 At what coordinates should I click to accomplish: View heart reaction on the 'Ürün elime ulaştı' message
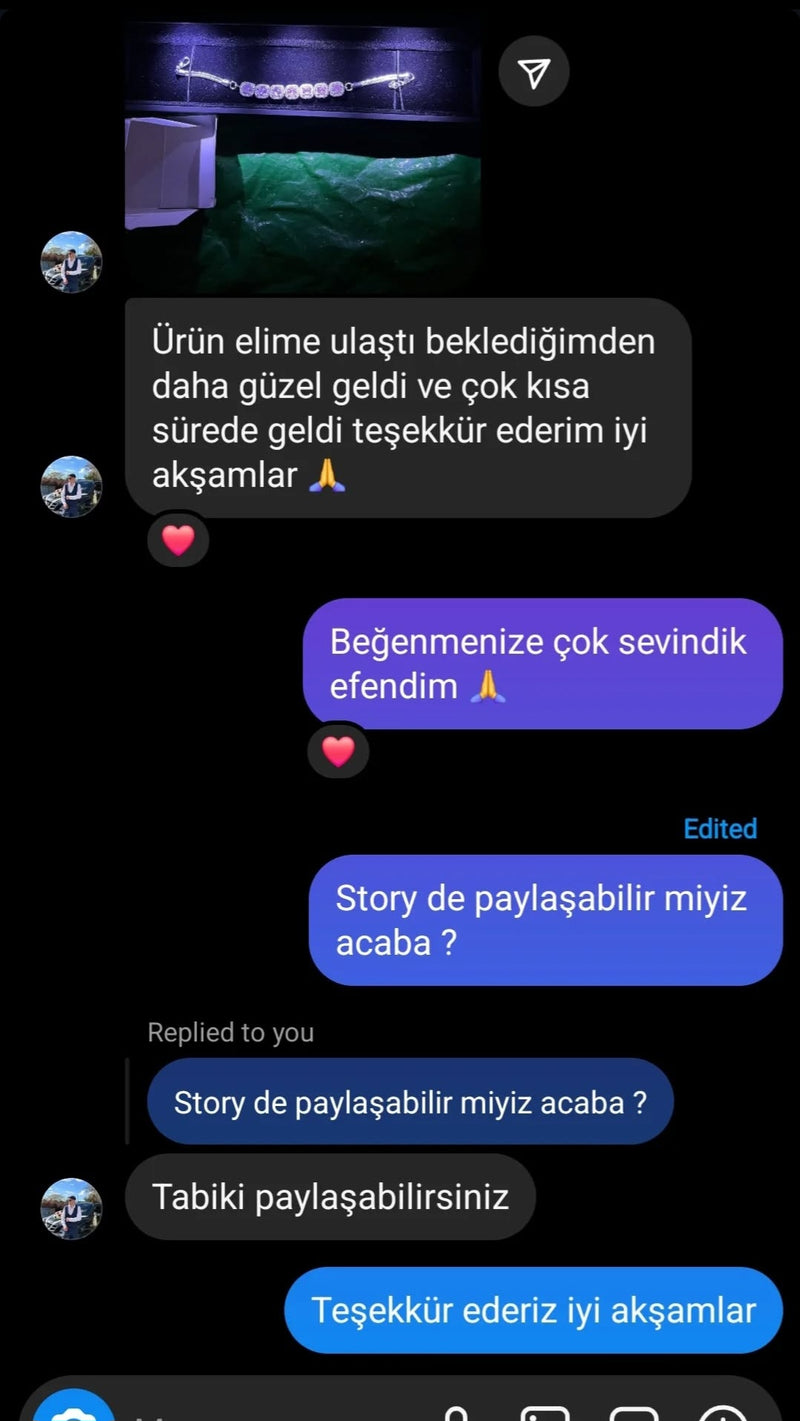point(178,541)
